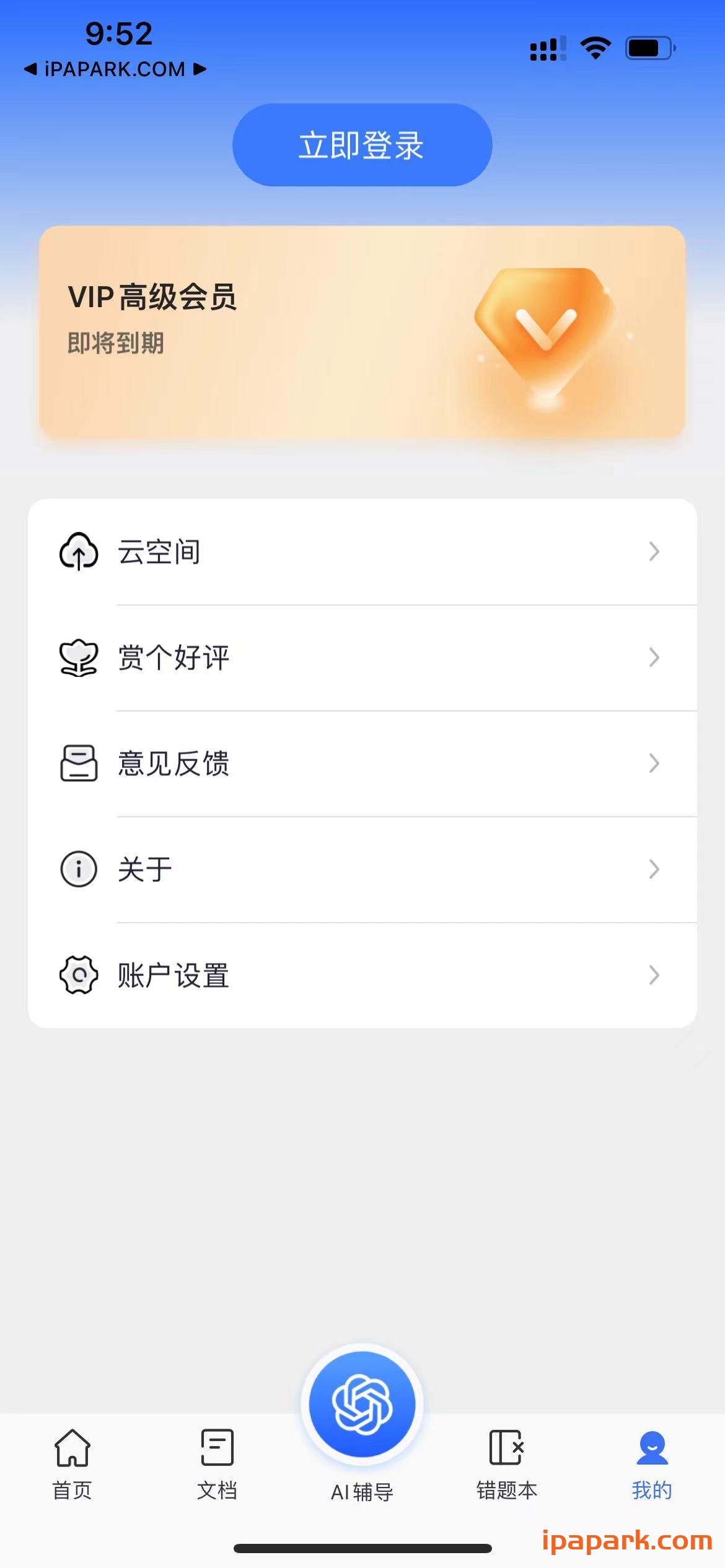Tap the 赏个好评 flower icon
Image resolution: width=725 pixels, height=1568 pixels.
point(78,658)
